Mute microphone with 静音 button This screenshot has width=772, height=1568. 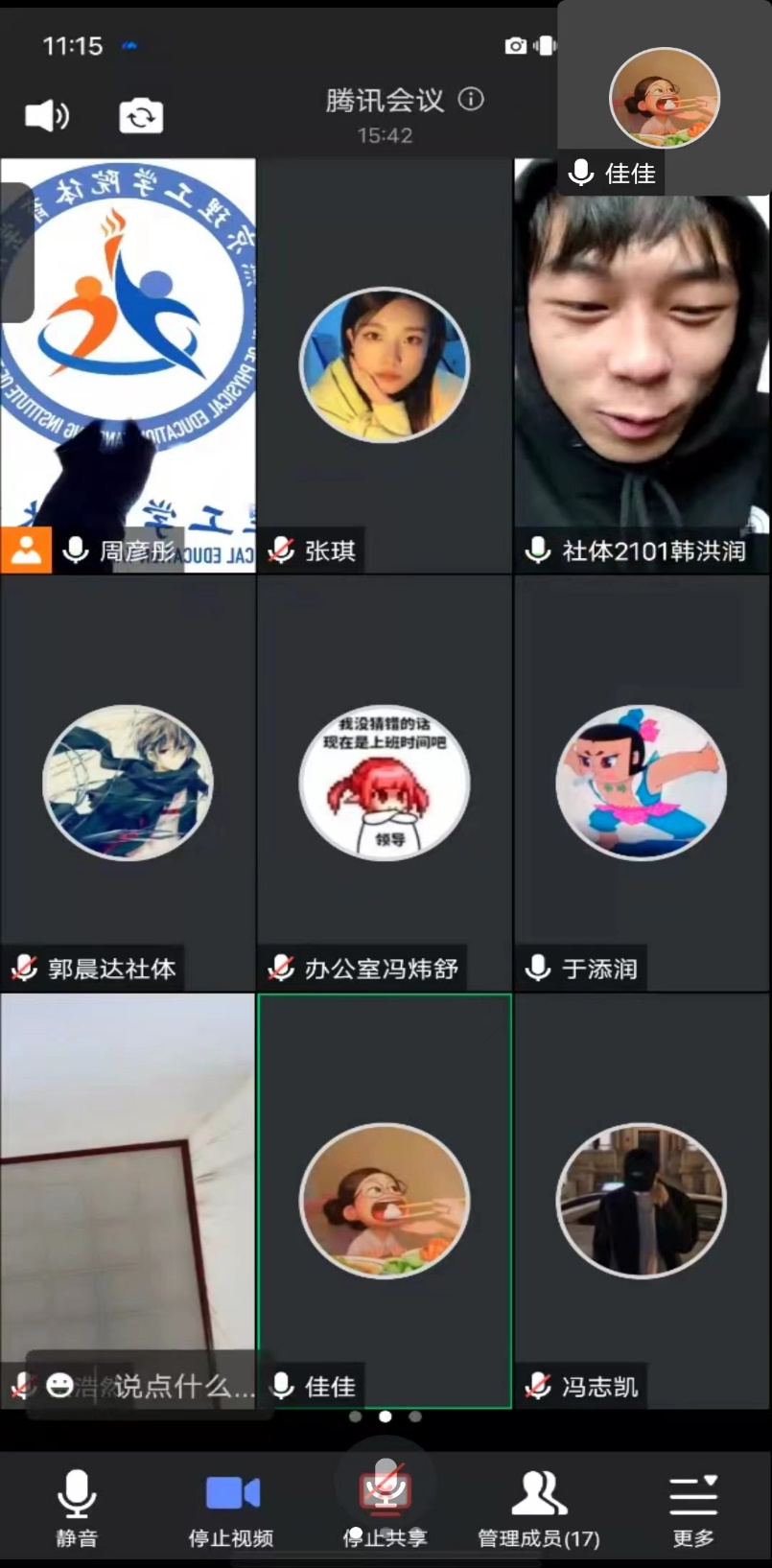click(x=76, y=1508)
